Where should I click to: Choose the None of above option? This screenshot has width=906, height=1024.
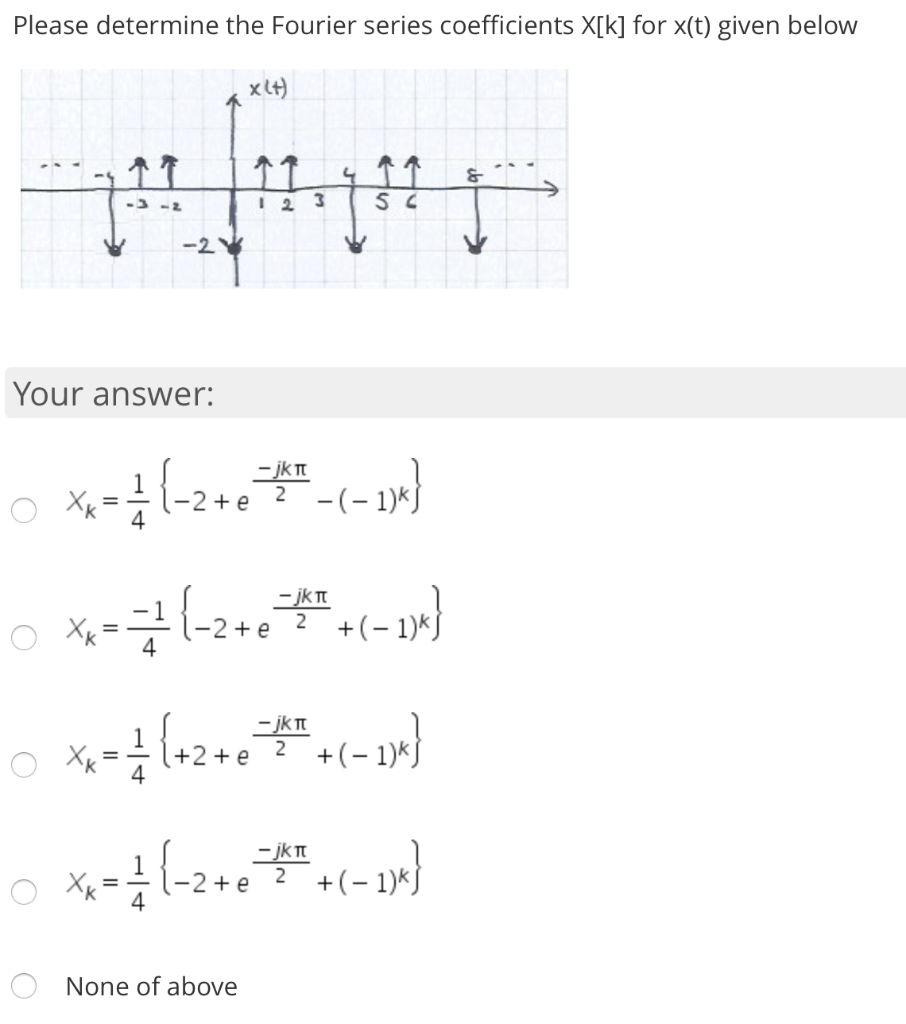22,986
